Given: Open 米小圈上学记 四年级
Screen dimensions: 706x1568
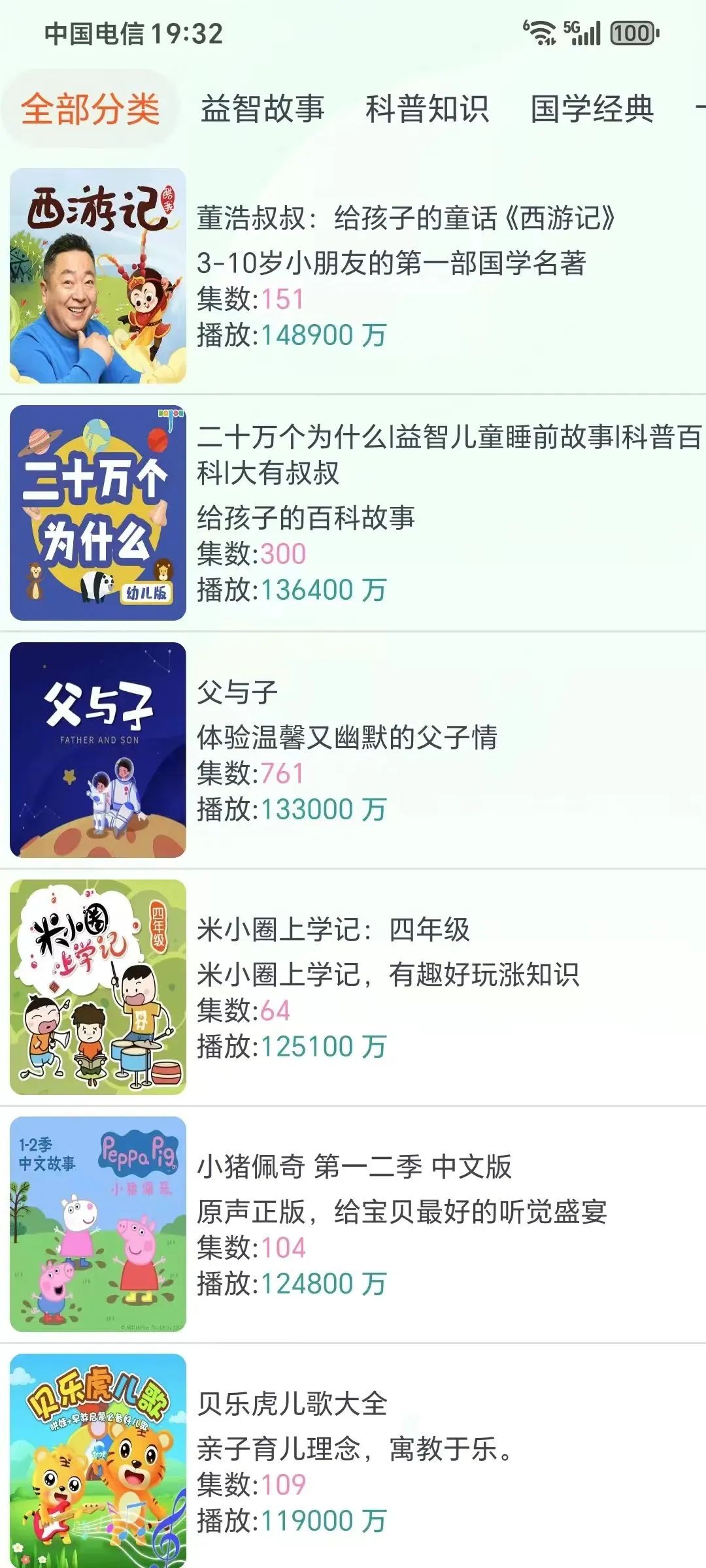Looking at the screenshot, I should click(353, 987).
